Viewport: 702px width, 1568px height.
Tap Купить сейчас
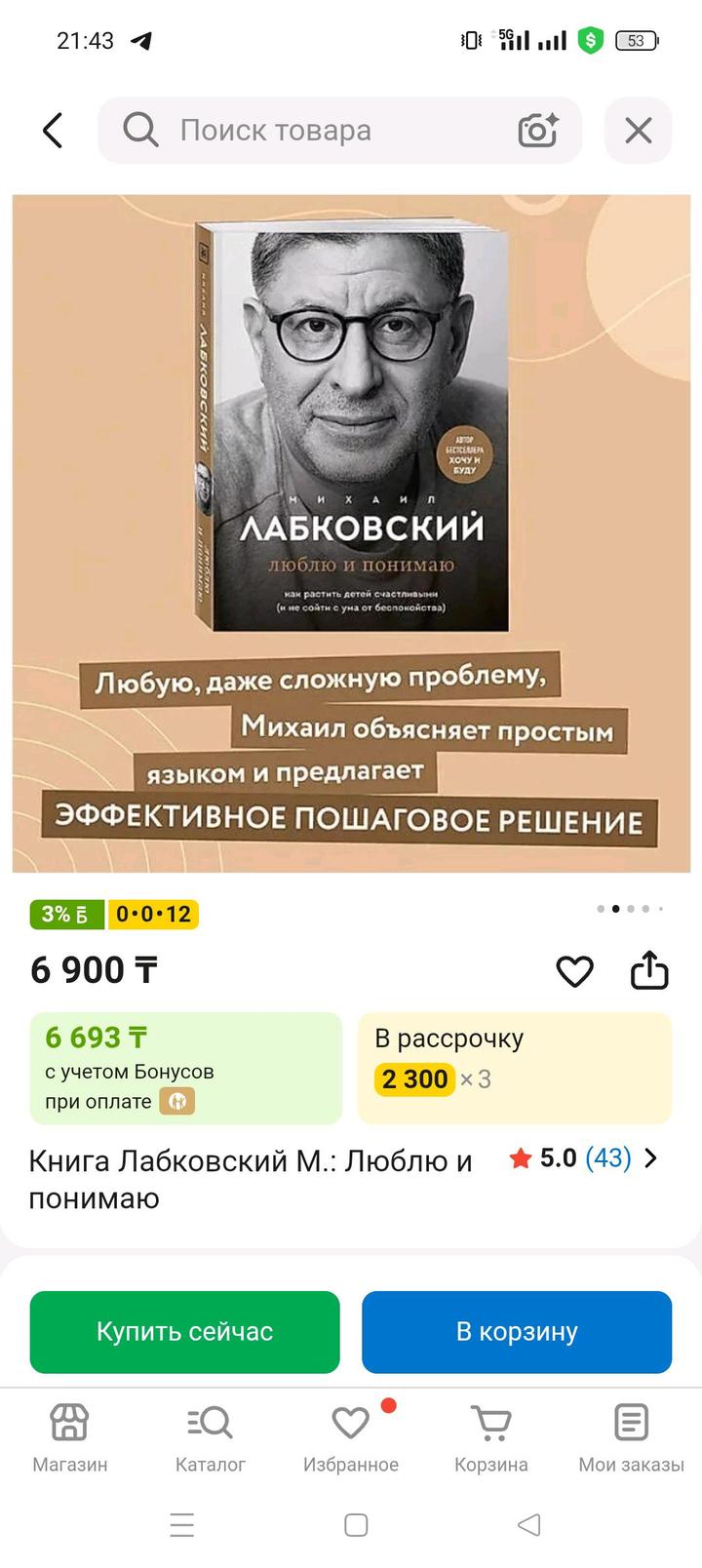pyautogui.click(x=184, y=1331)
